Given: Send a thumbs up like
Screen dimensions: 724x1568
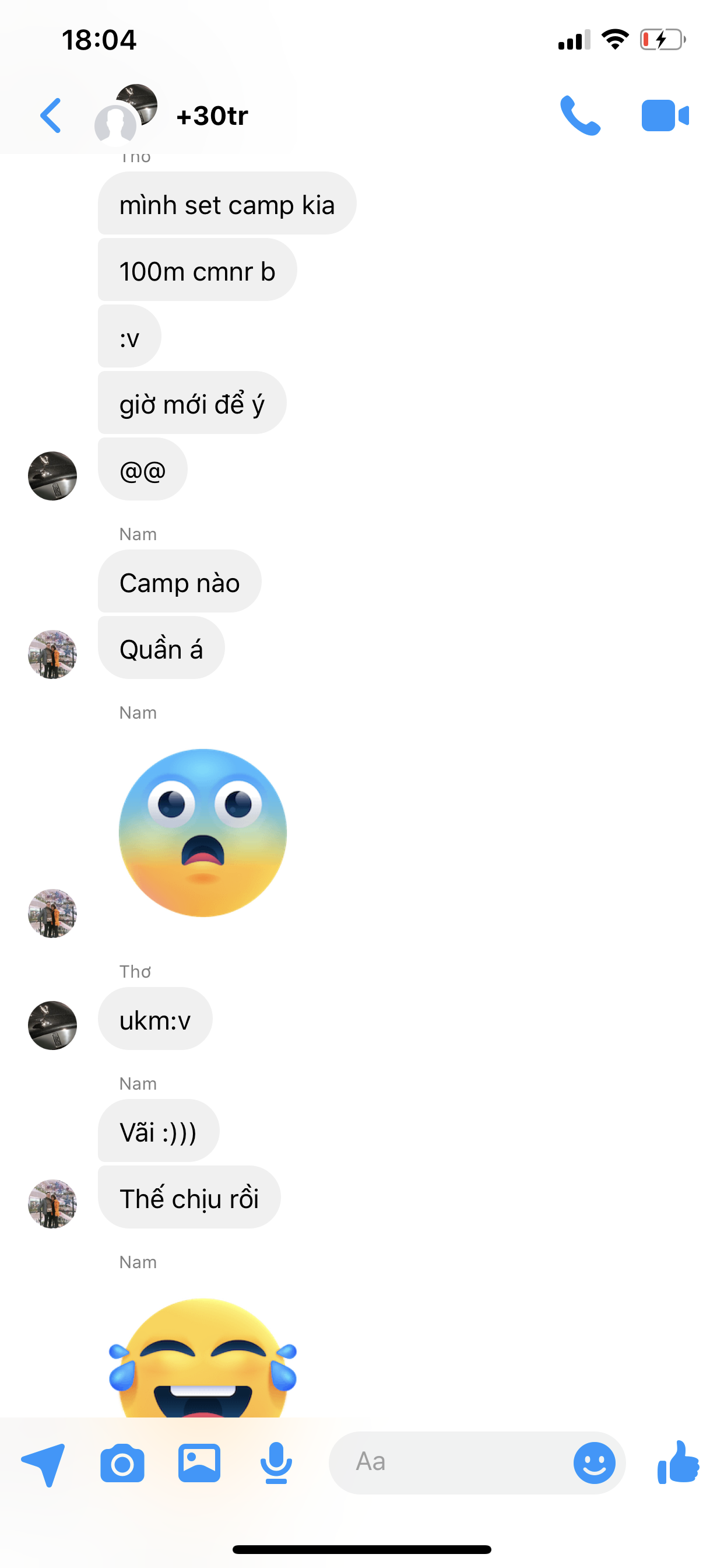Looking at the screenshot, I should [x=678, y=1462].
